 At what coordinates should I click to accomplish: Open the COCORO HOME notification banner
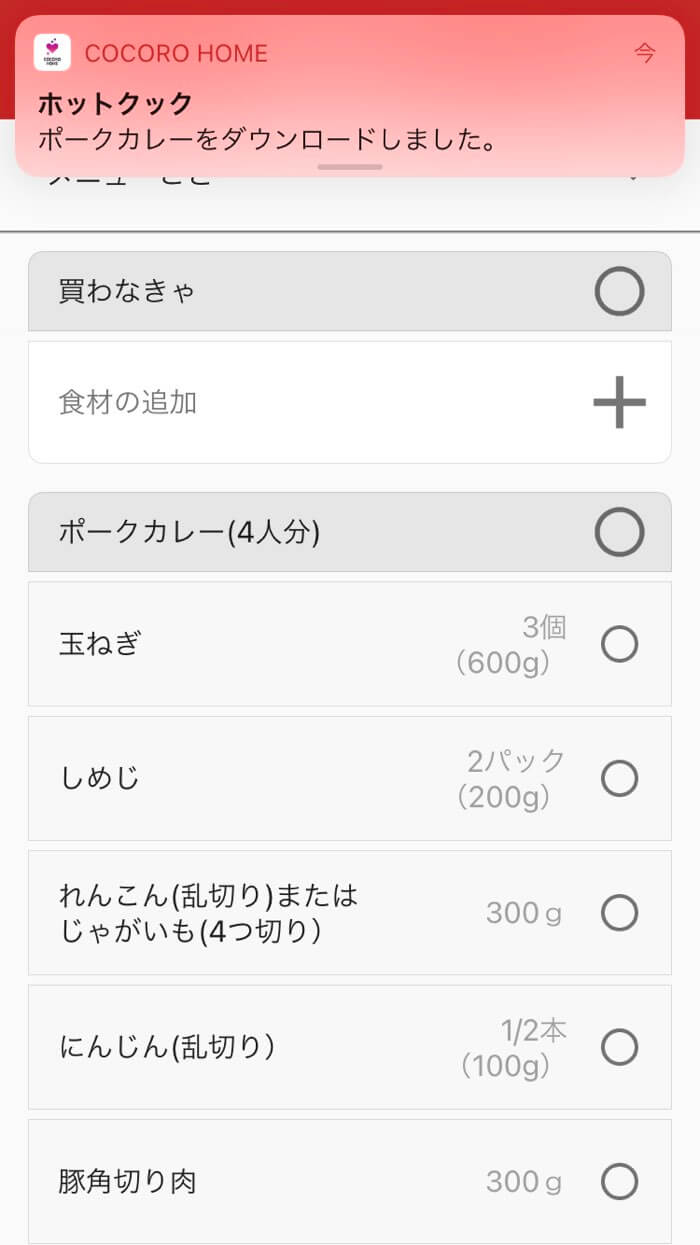click(350, 96)
